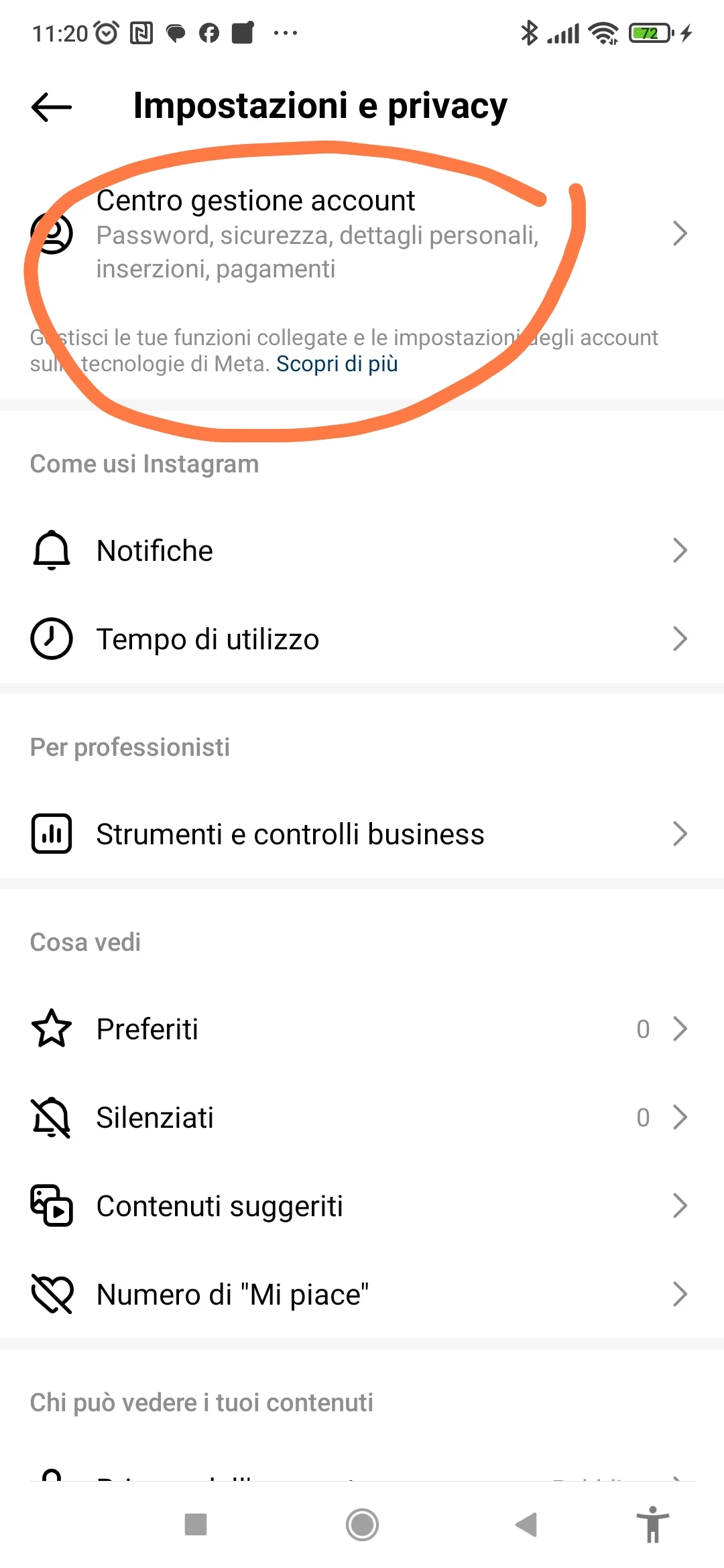Open the Notifiche settings
Image resolution: width=724 pixels, height=1568 pixels.
pos(362,551)
